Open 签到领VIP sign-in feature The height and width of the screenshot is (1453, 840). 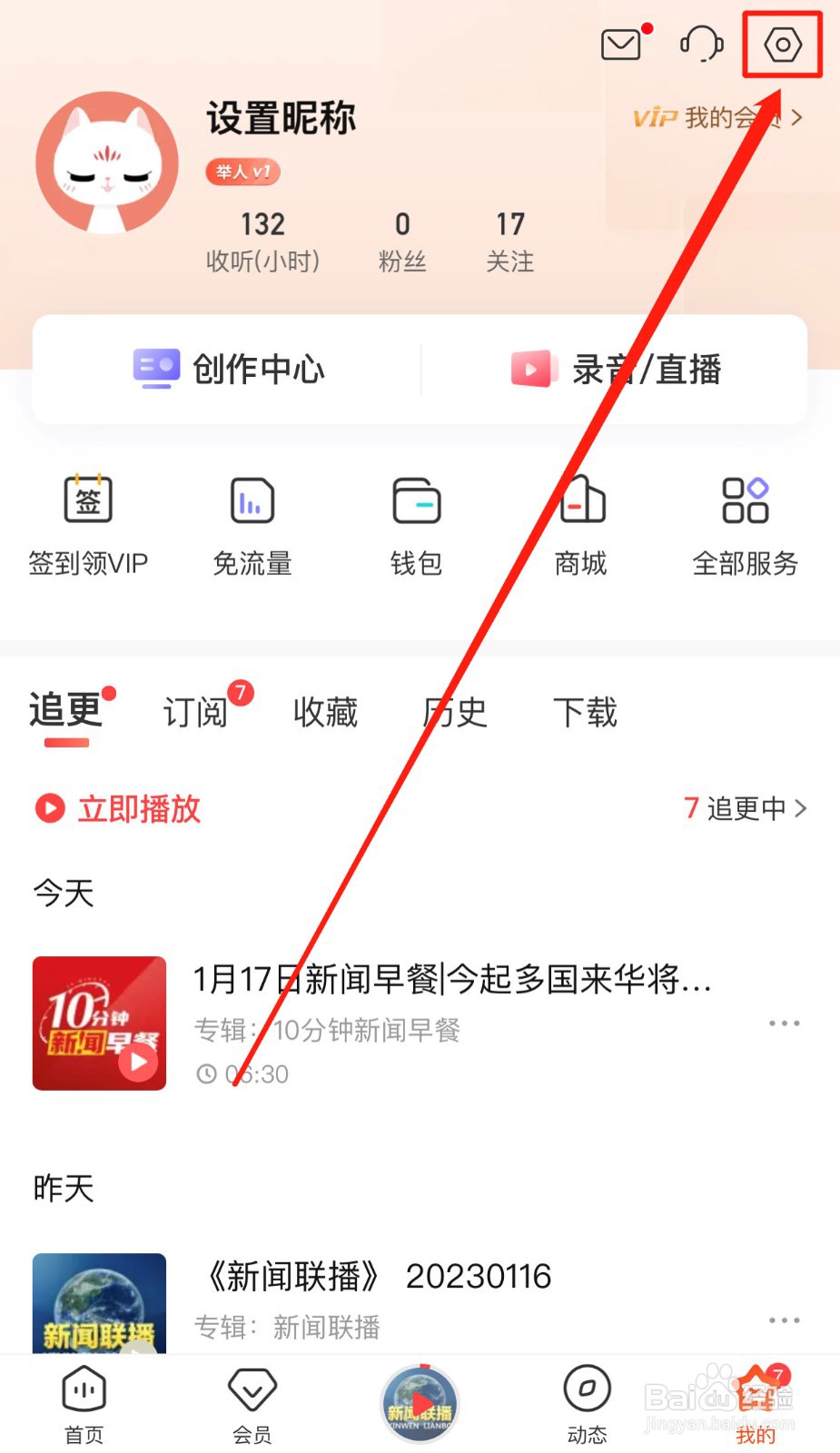88,522
